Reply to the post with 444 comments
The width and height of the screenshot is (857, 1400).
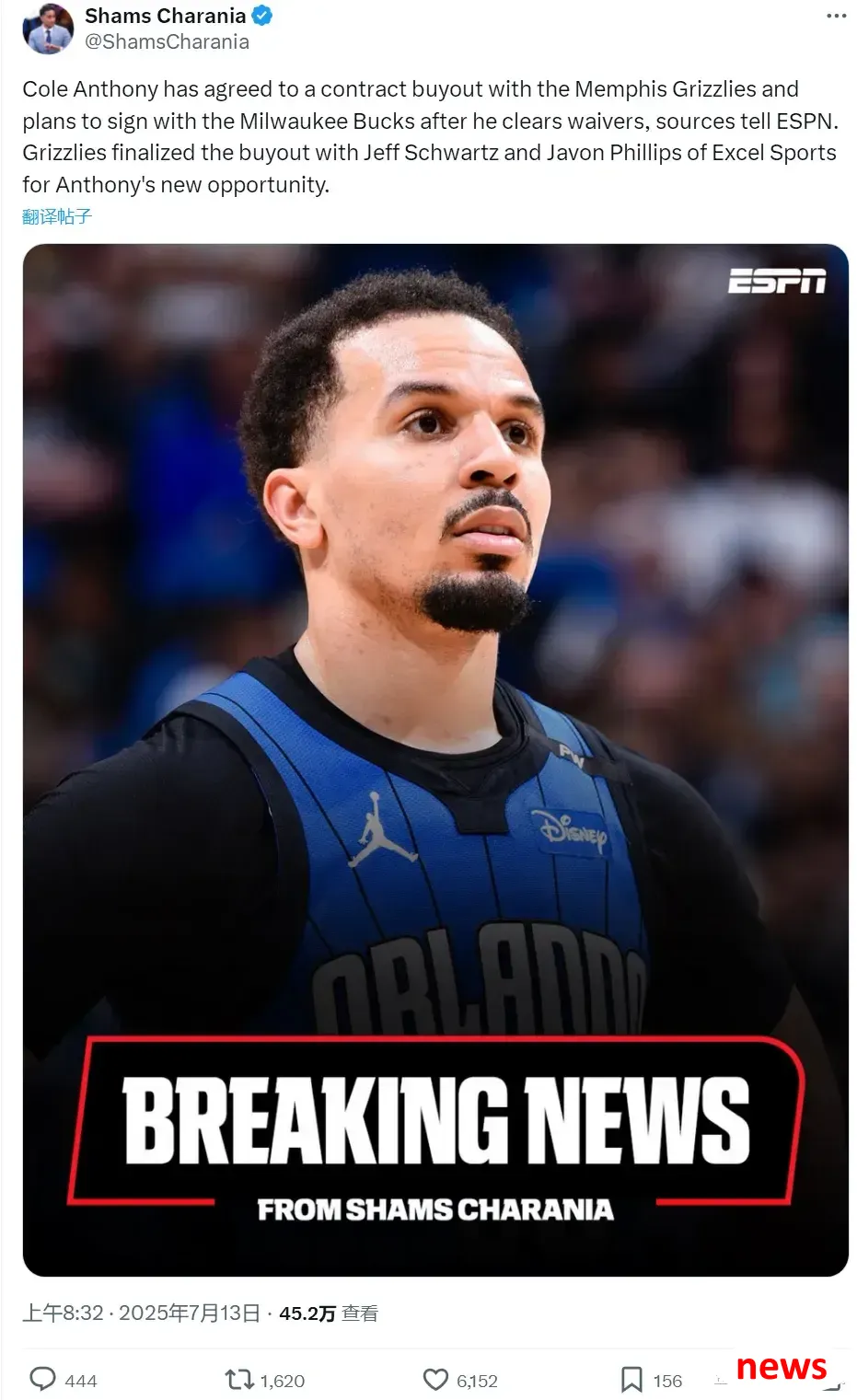(43, 1379)
